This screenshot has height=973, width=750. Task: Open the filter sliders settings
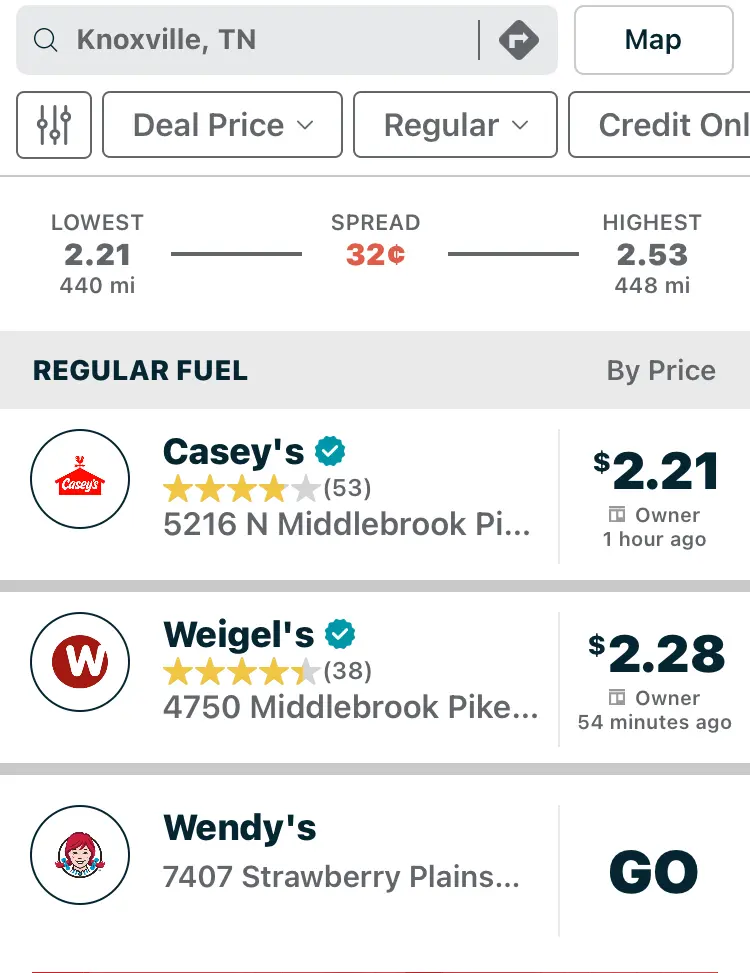click(x=54, y=125)
